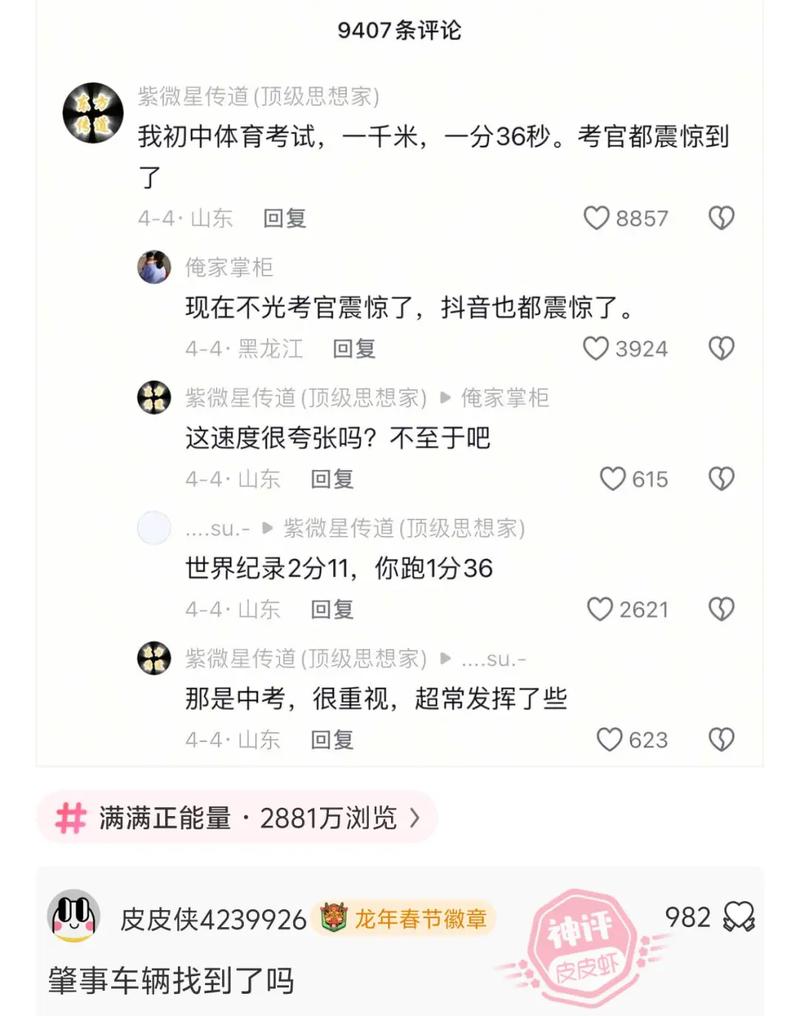
Task: Click the dislike icon on 俺家掌柜's reply
Action: click(721, 348)
